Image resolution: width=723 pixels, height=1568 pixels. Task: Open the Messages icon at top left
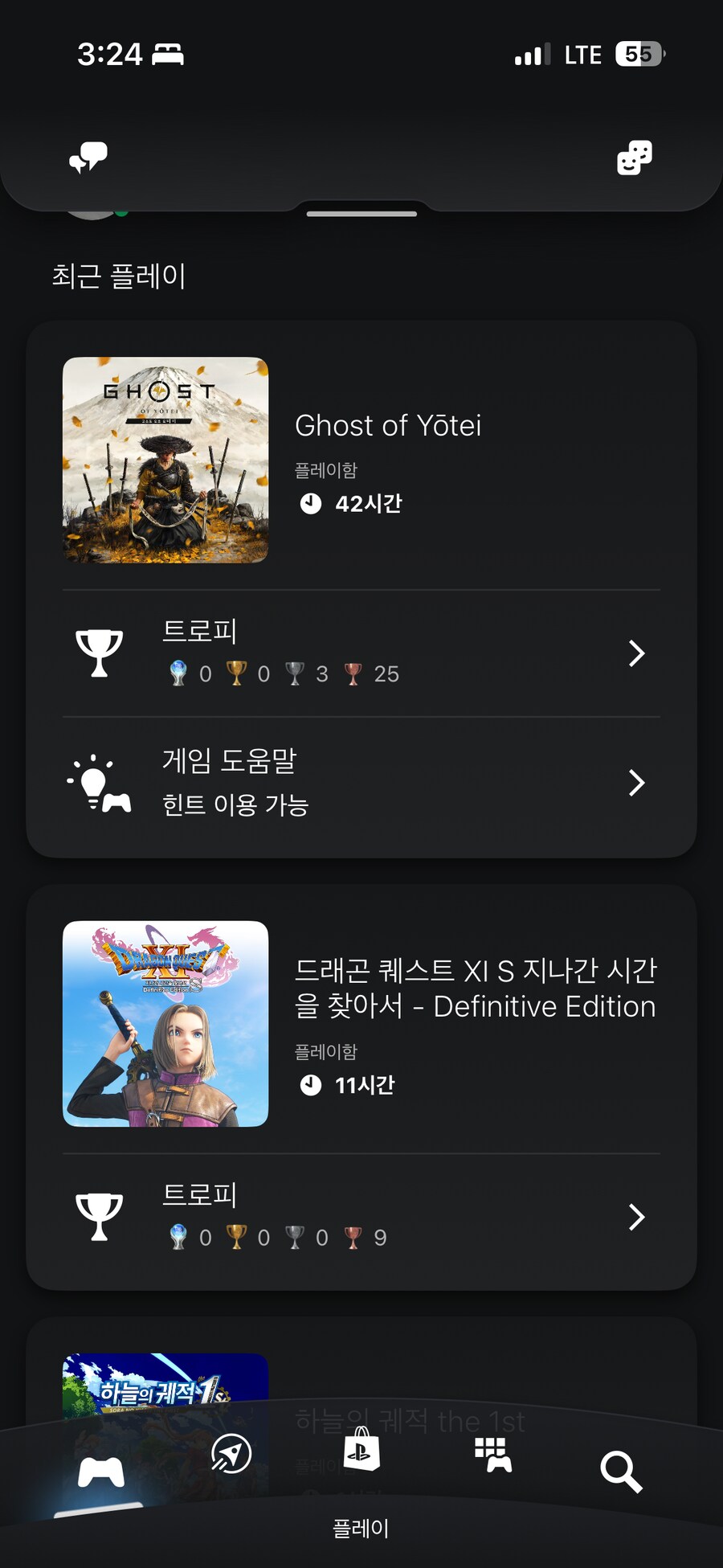click(x=89, y=157)
